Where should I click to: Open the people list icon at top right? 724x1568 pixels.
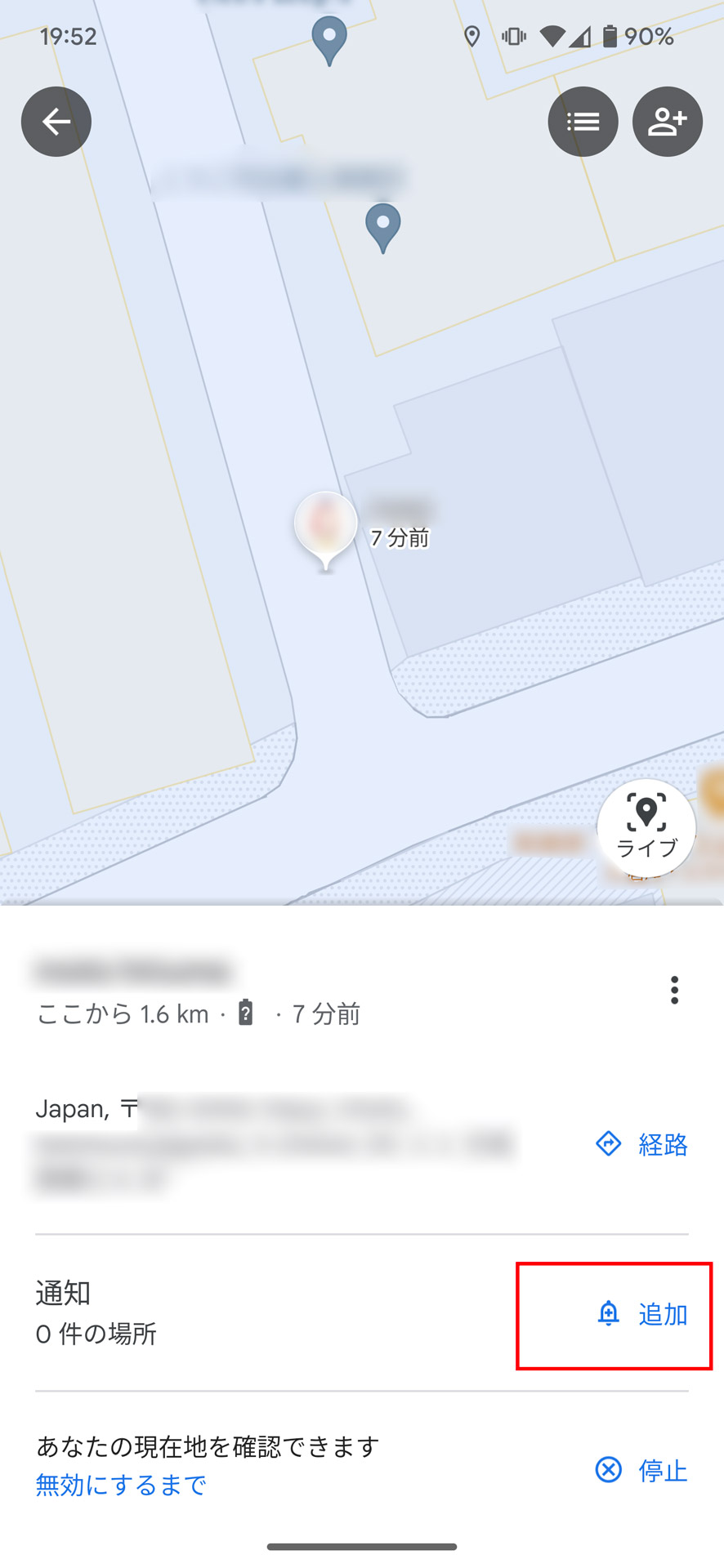coord(583,121)
